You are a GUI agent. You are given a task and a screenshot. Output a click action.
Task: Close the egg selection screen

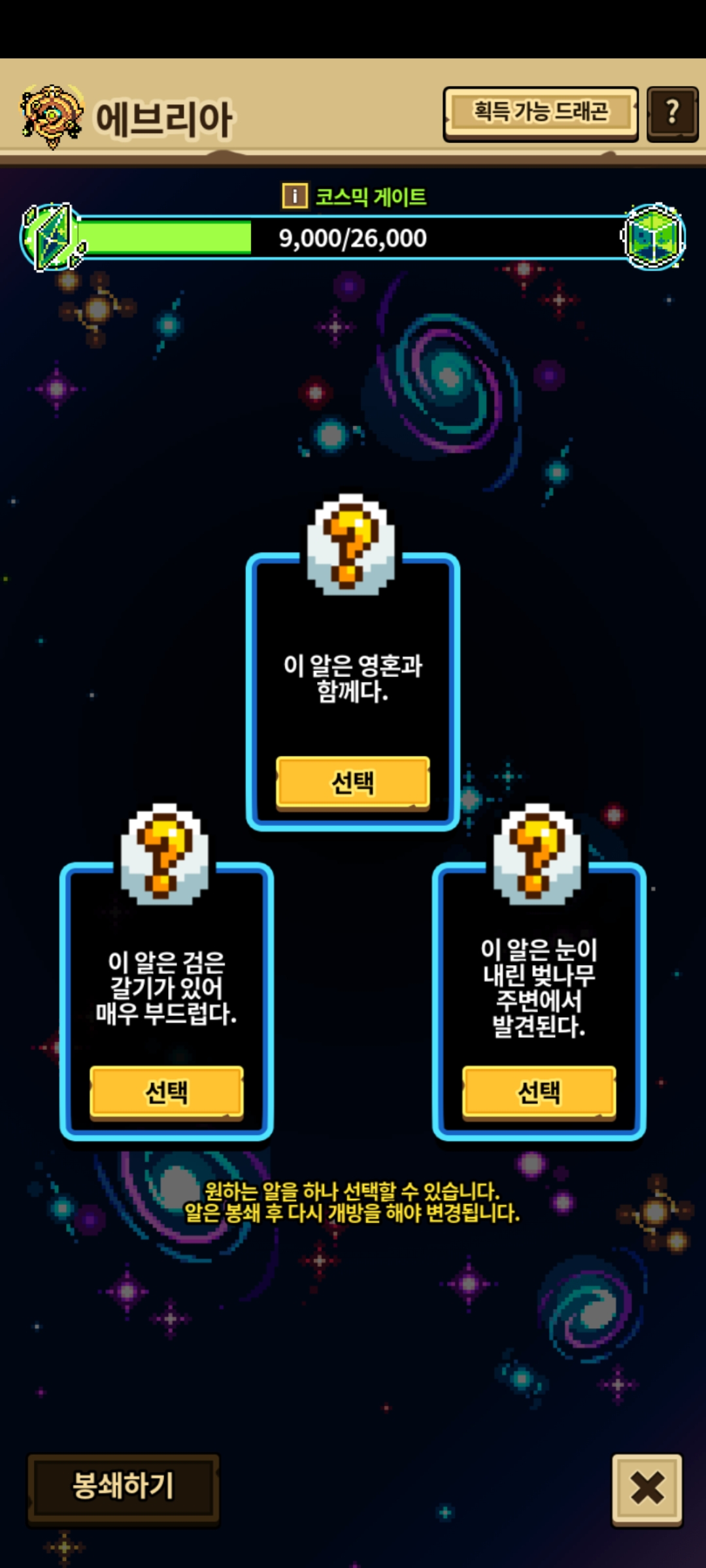click(x=647, y=1489)
